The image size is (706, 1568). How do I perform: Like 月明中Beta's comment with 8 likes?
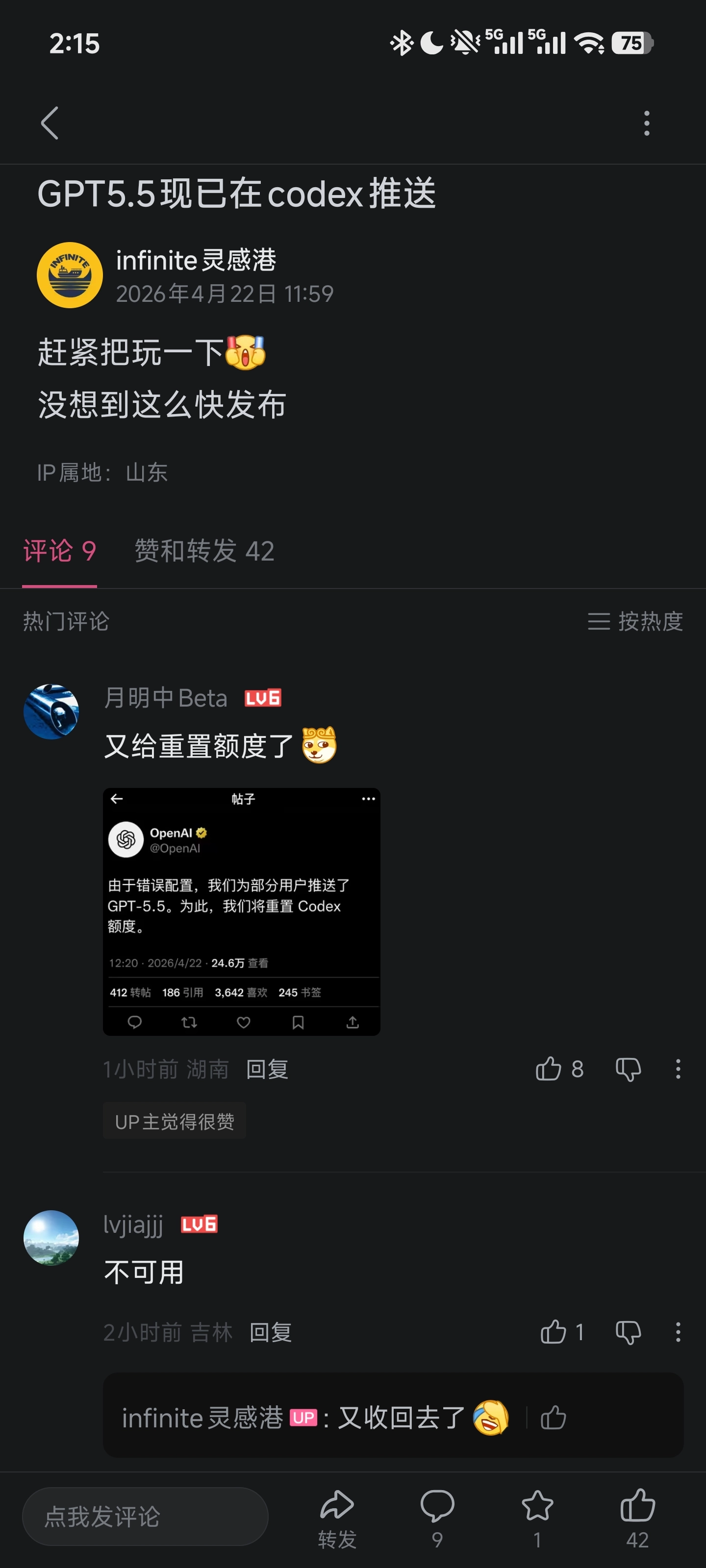point(551,1068)
